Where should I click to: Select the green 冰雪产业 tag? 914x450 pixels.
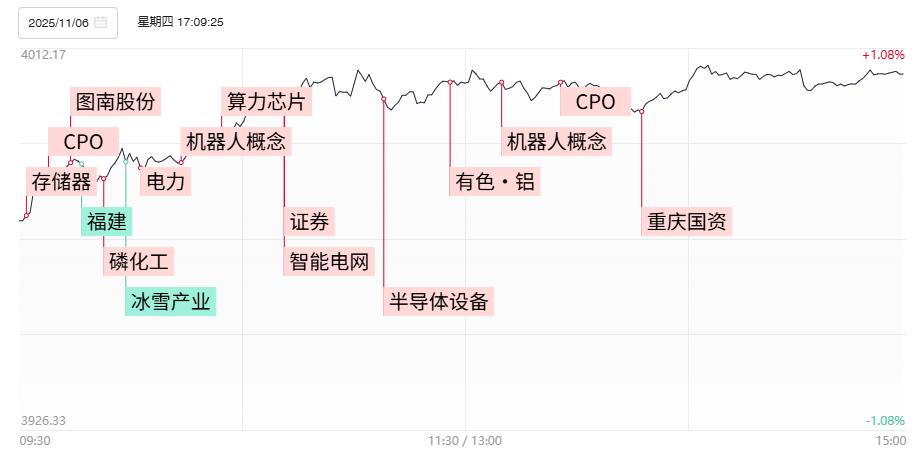point(170,302)
